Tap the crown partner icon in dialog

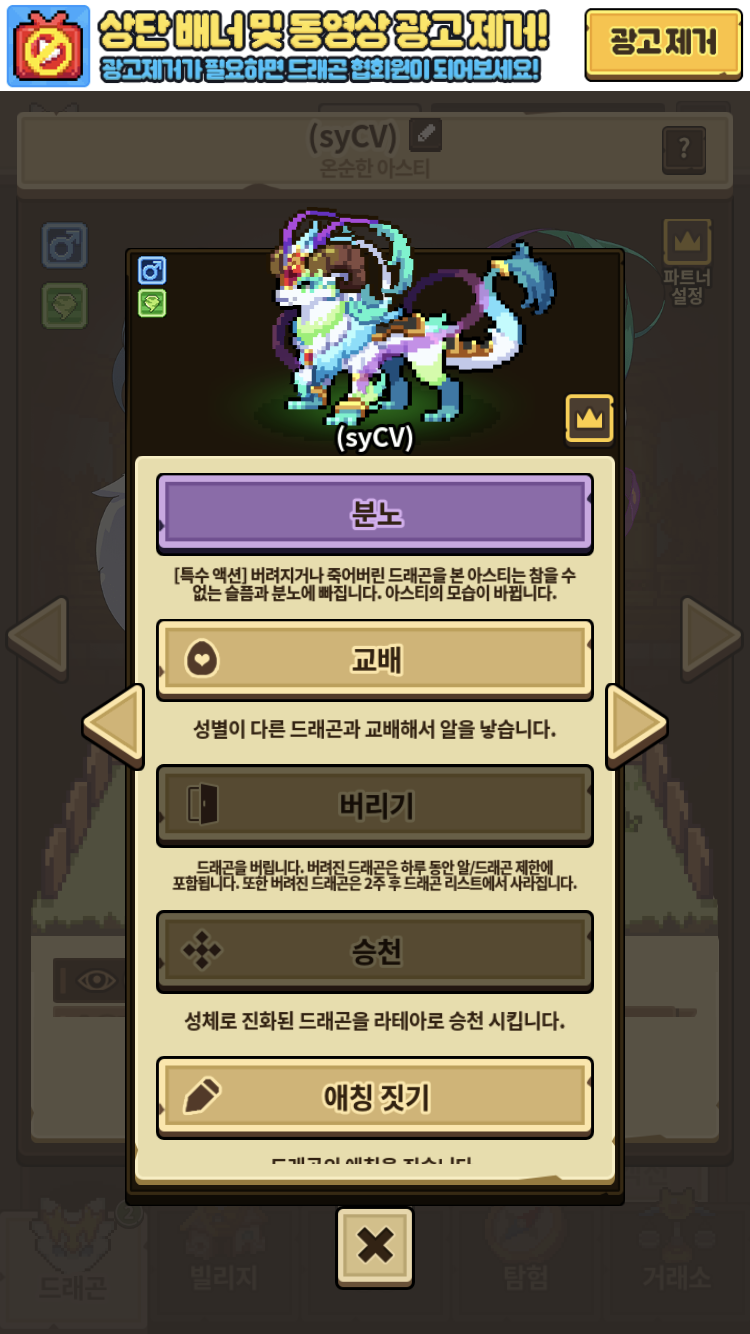[x=590, y=418]
